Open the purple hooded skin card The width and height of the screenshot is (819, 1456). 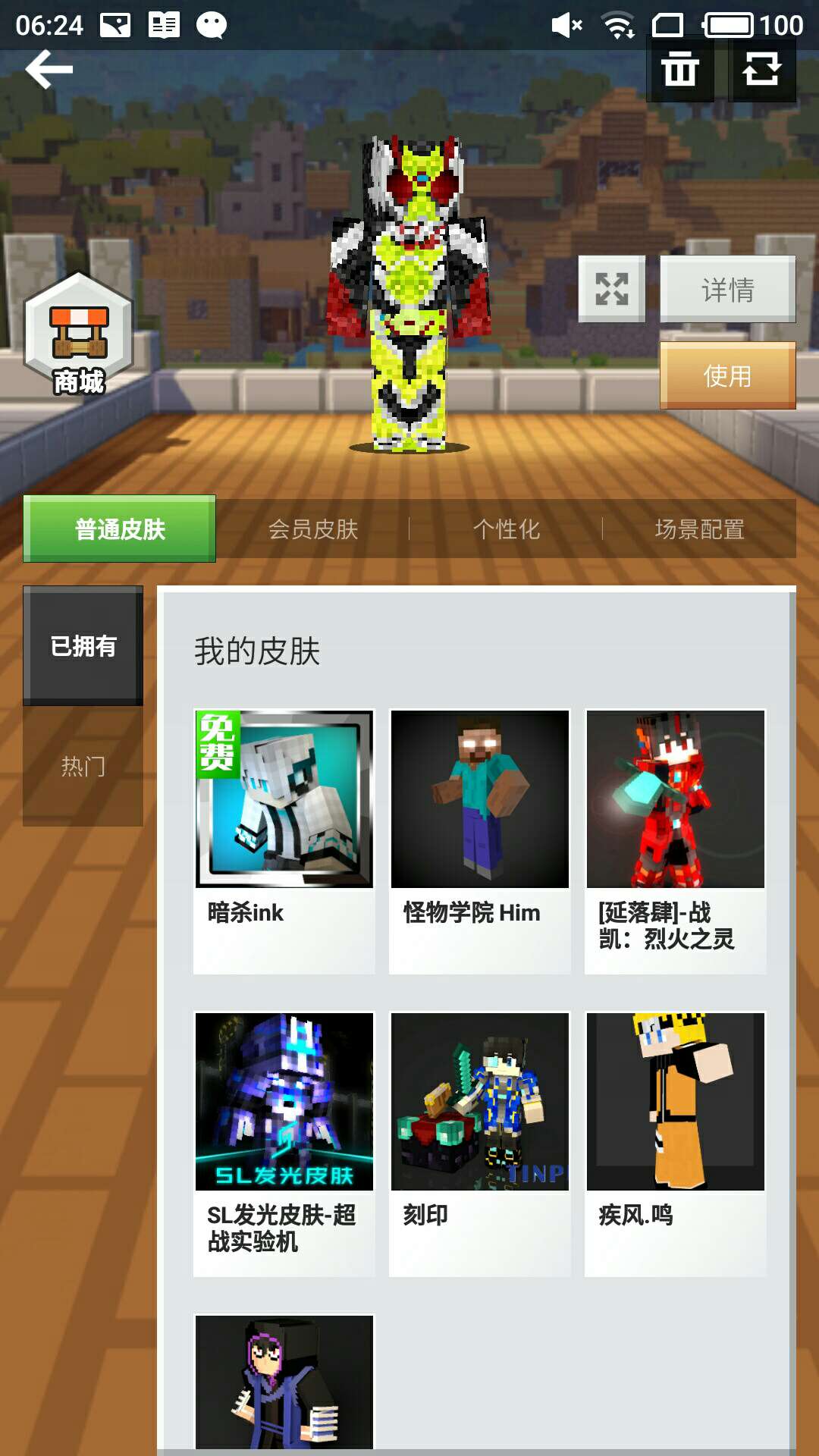(x=284, y=1384)
